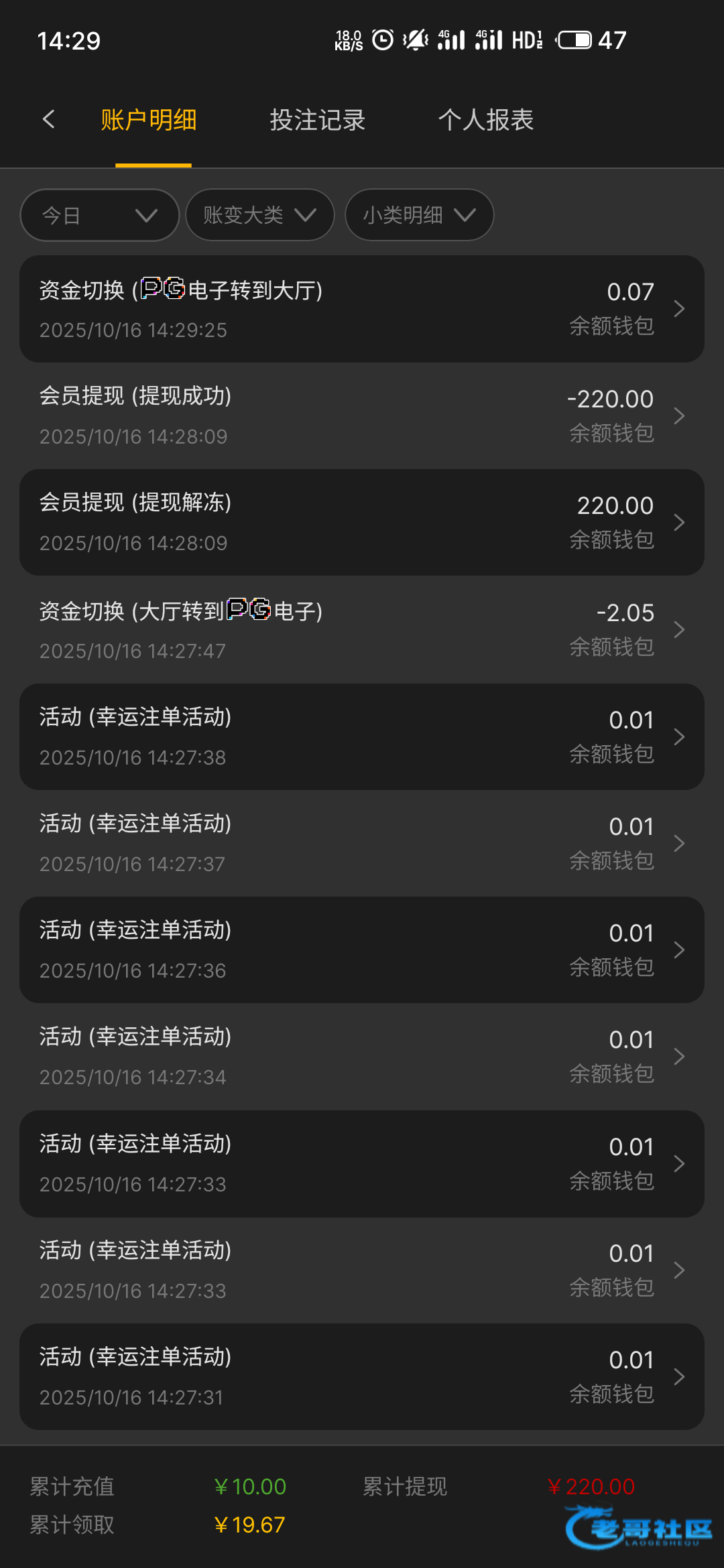The width and height of the screenshot is (724, 1568).
Task: Open the 幸运注单活动 record from 14:27:34
Action: tap(362, 1056)
